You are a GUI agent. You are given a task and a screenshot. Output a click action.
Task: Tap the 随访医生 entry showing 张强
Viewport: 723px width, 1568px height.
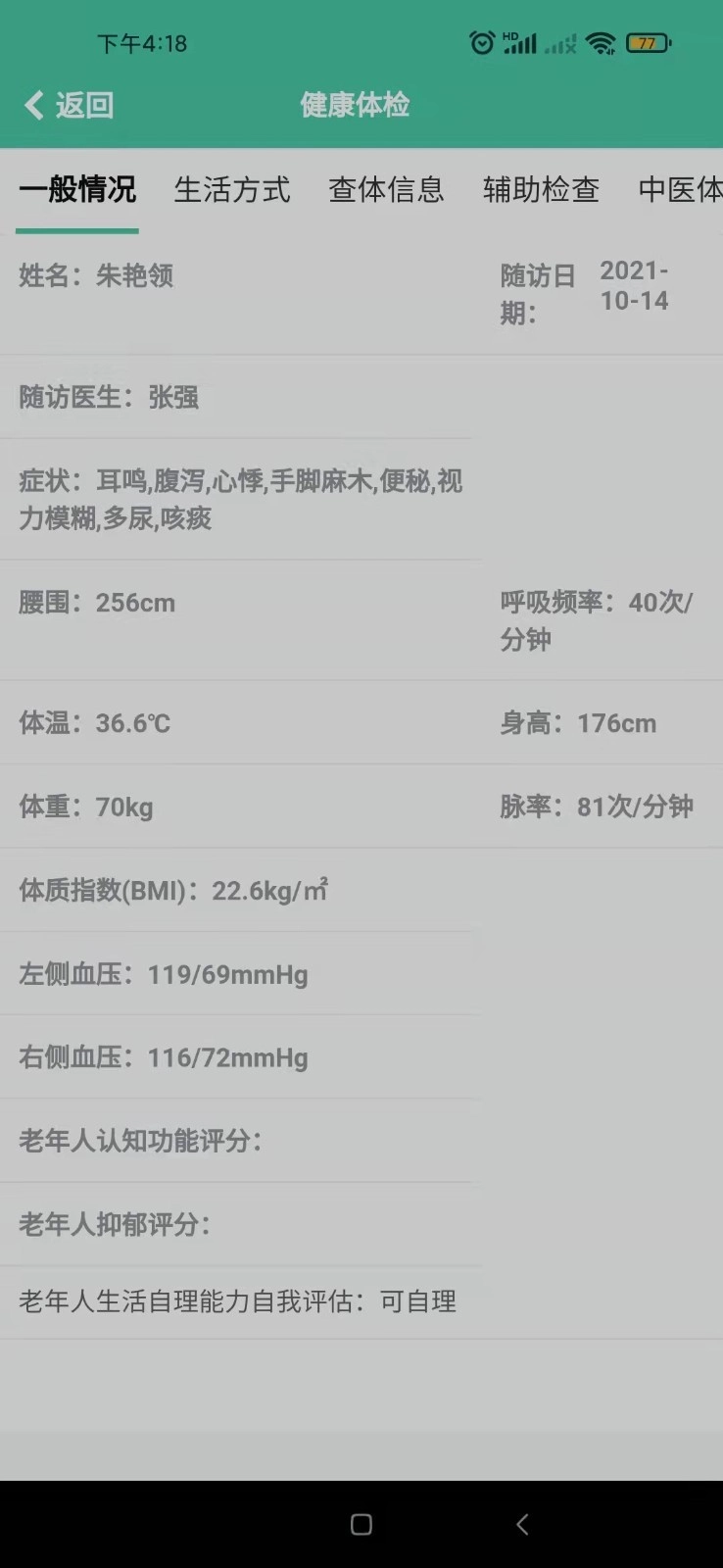coord(108,397)
